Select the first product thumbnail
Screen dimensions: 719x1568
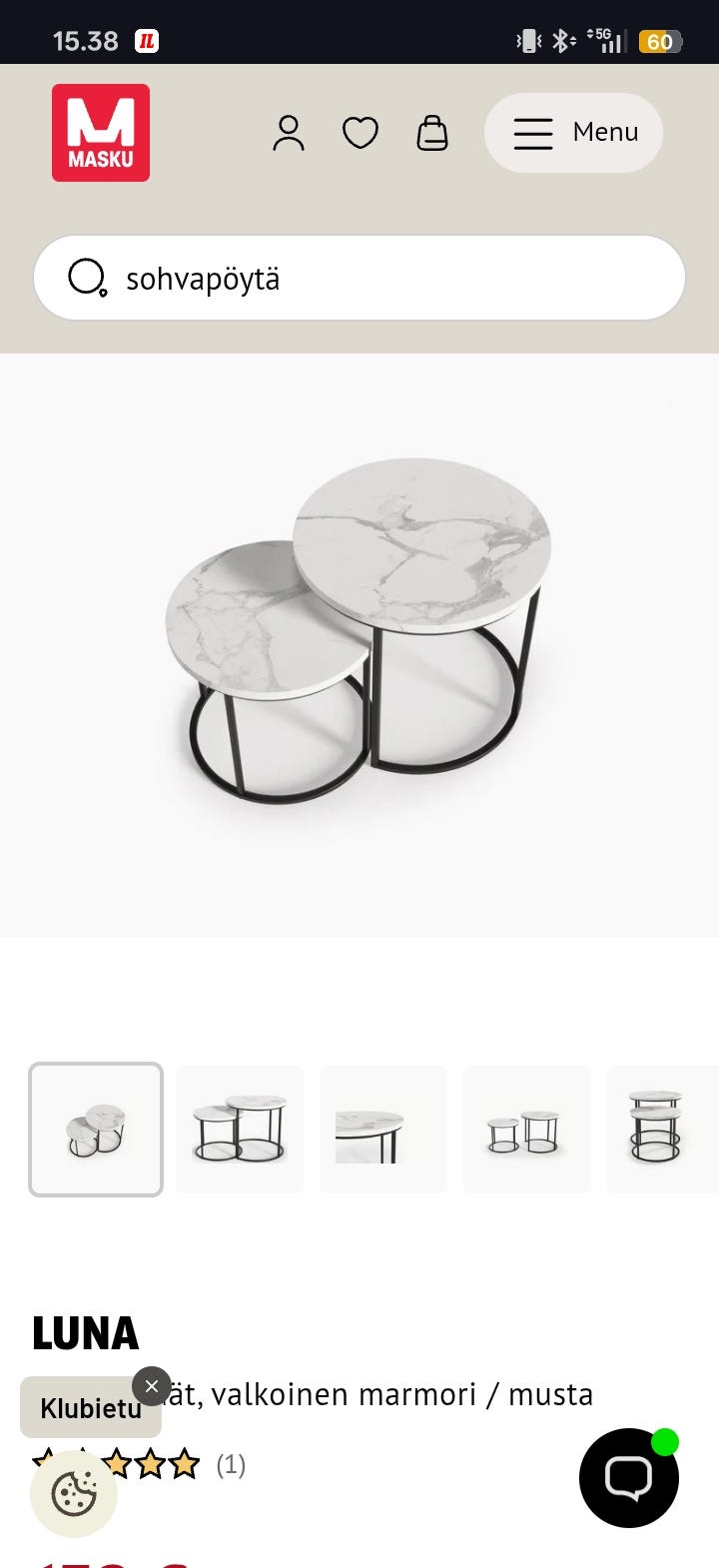pos(96,1130)
